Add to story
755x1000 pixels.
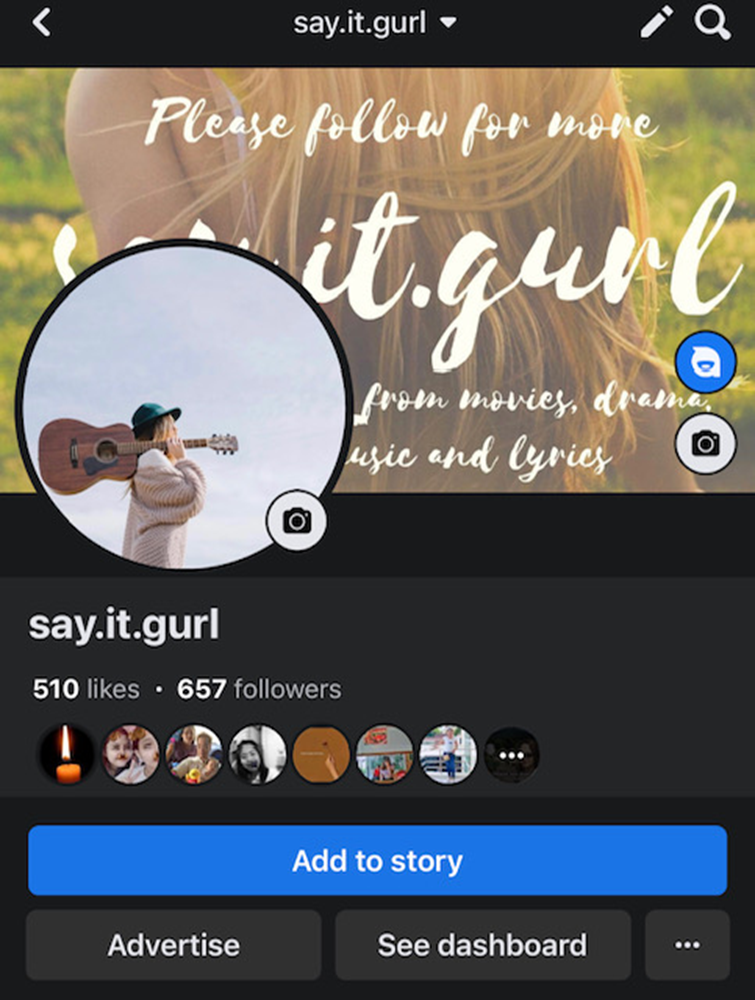pos(377,860)
